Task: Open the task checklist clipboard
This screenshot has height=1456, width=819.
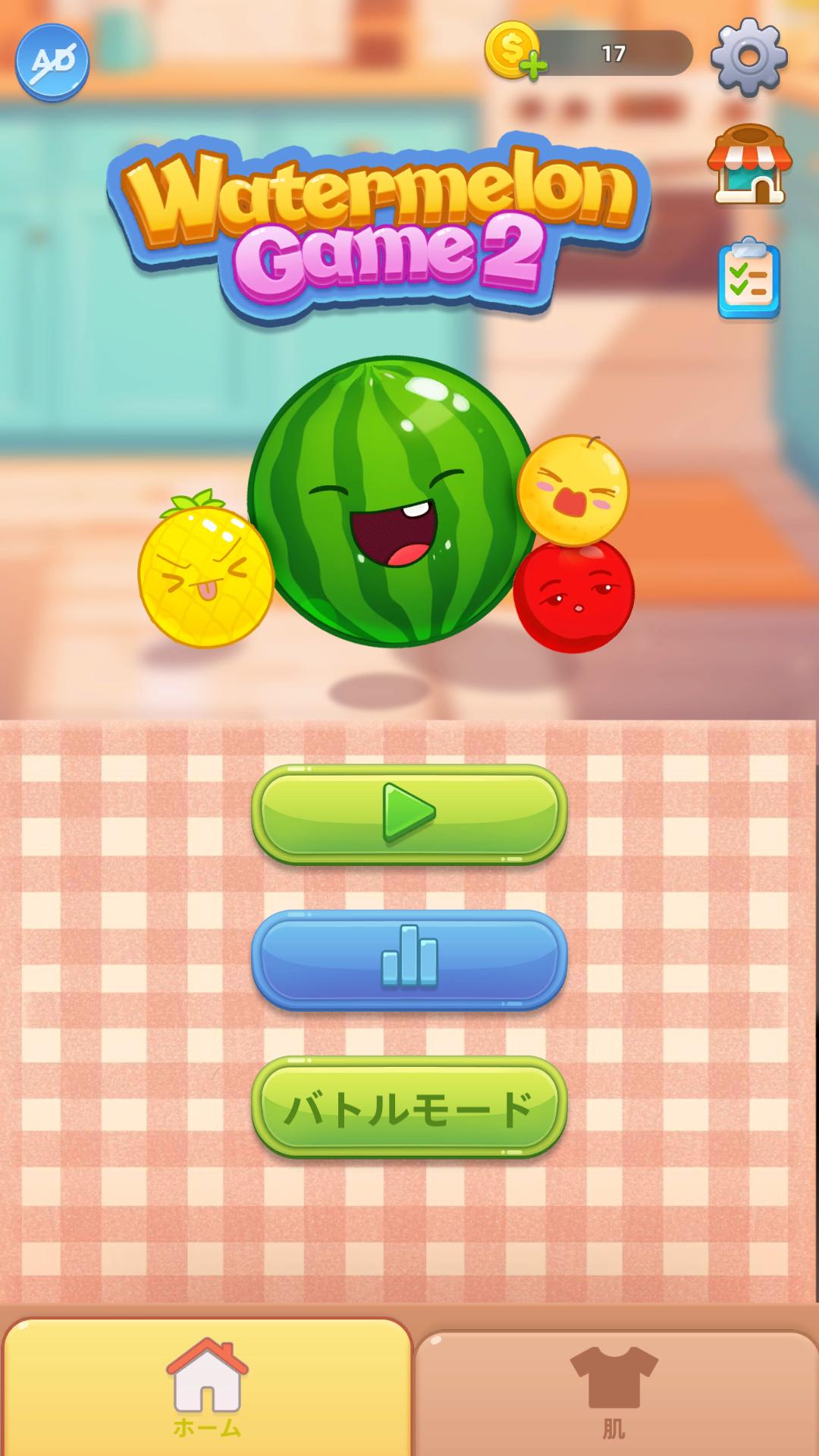Action: pyautogui.click(x=749, y=278)
